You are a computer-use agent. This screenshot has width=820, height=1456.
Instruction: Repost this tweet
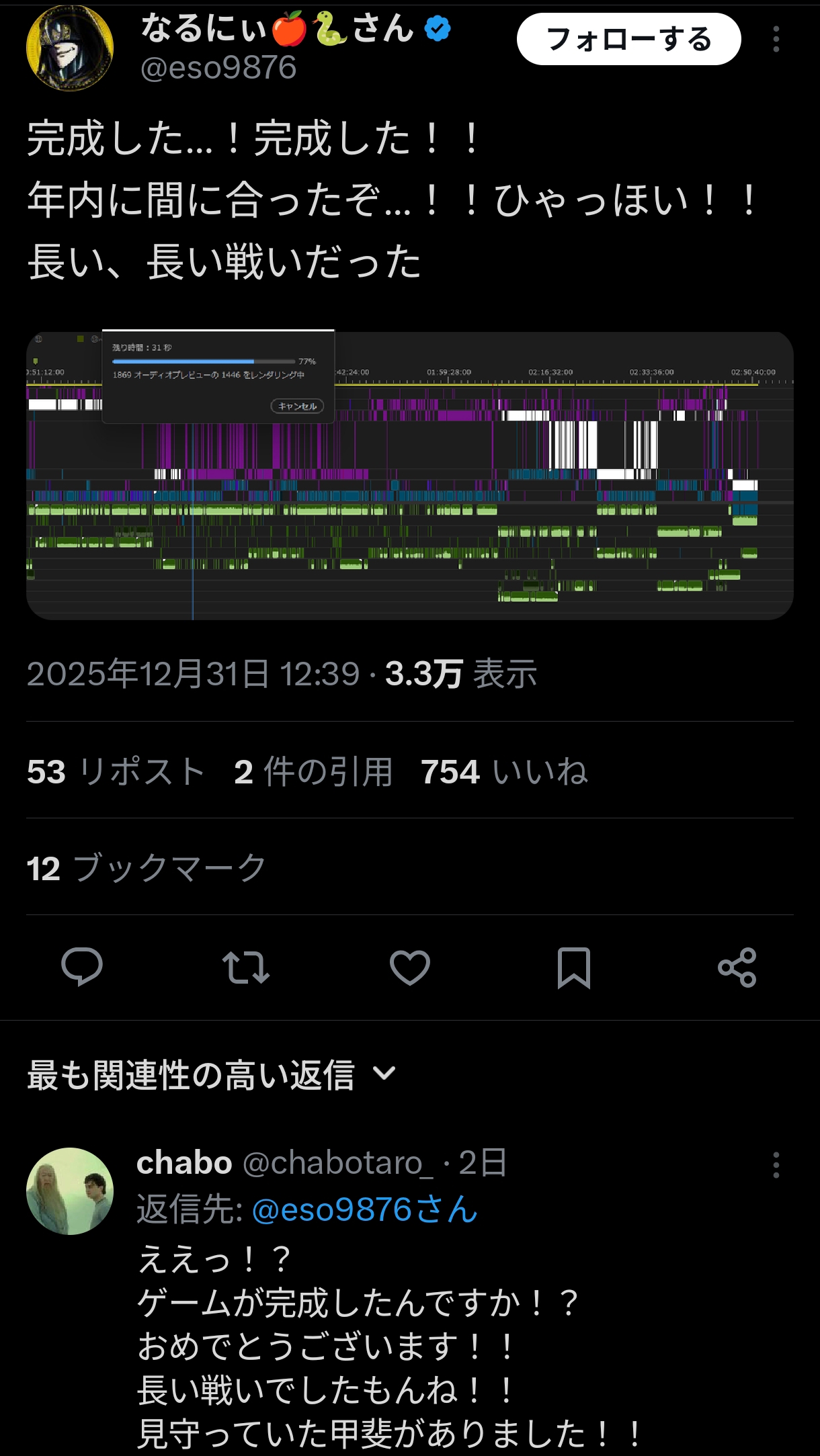click(246, 968)
